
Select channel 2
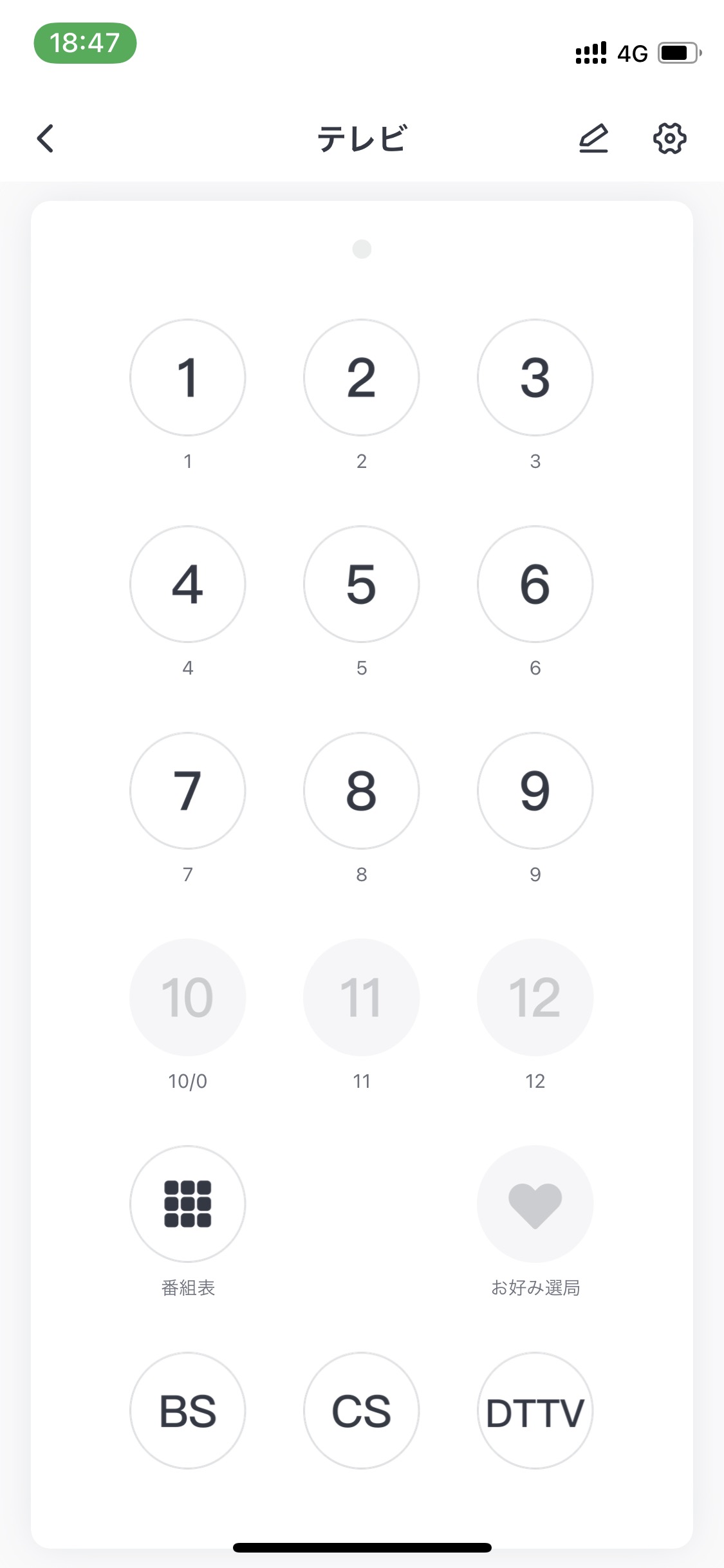click(362, 378)
